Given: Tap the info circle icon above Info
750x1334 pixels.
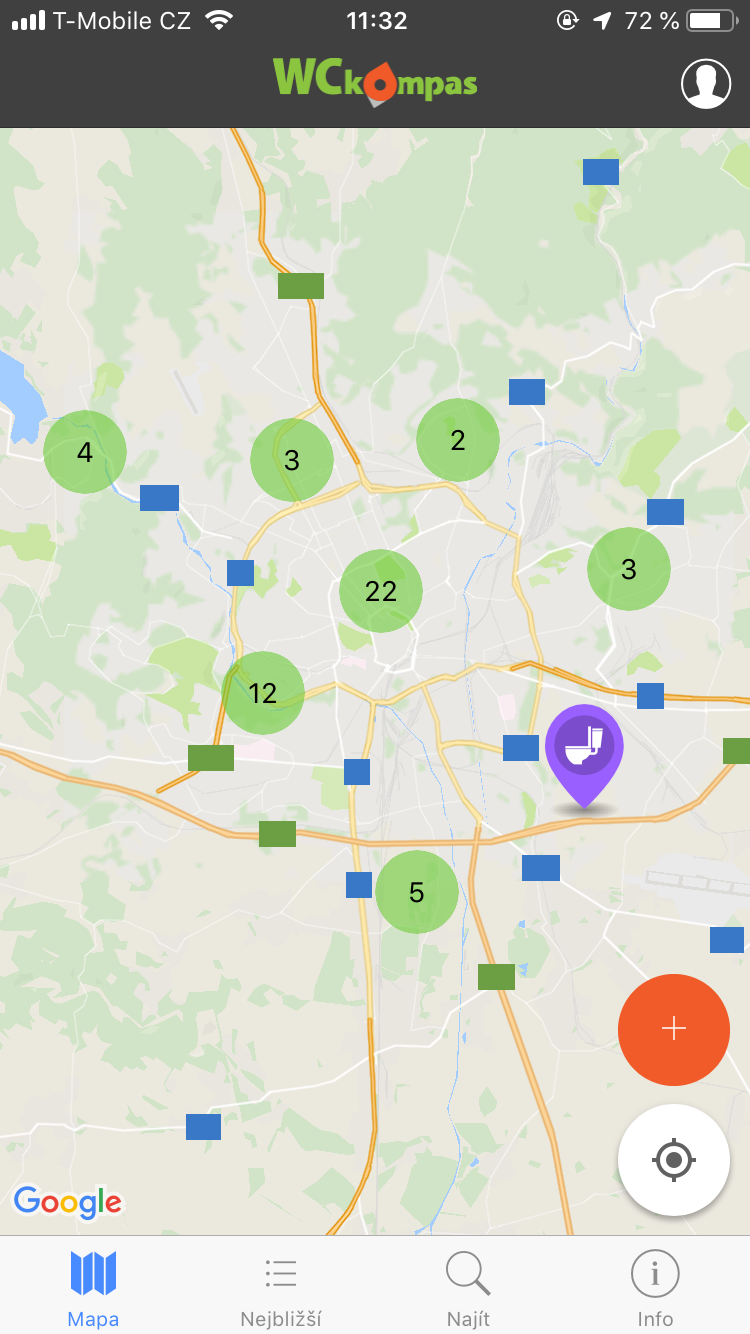Looking at the screenshot, I should click(655, 1272).
